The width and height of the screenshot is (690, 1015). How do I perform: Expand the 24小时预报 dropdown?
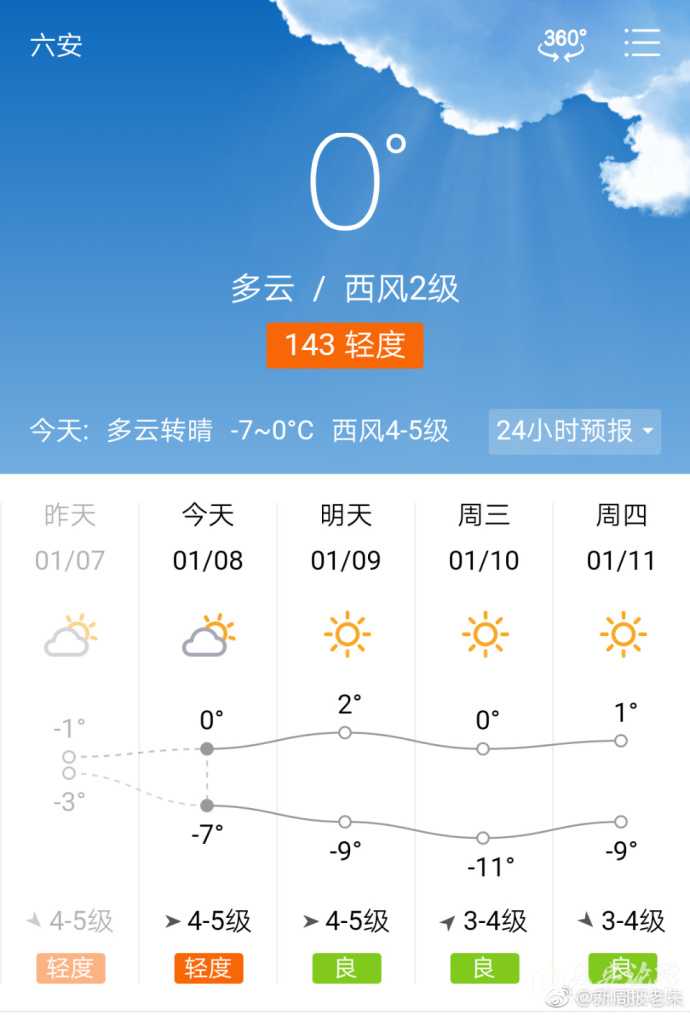pos(575,431)
